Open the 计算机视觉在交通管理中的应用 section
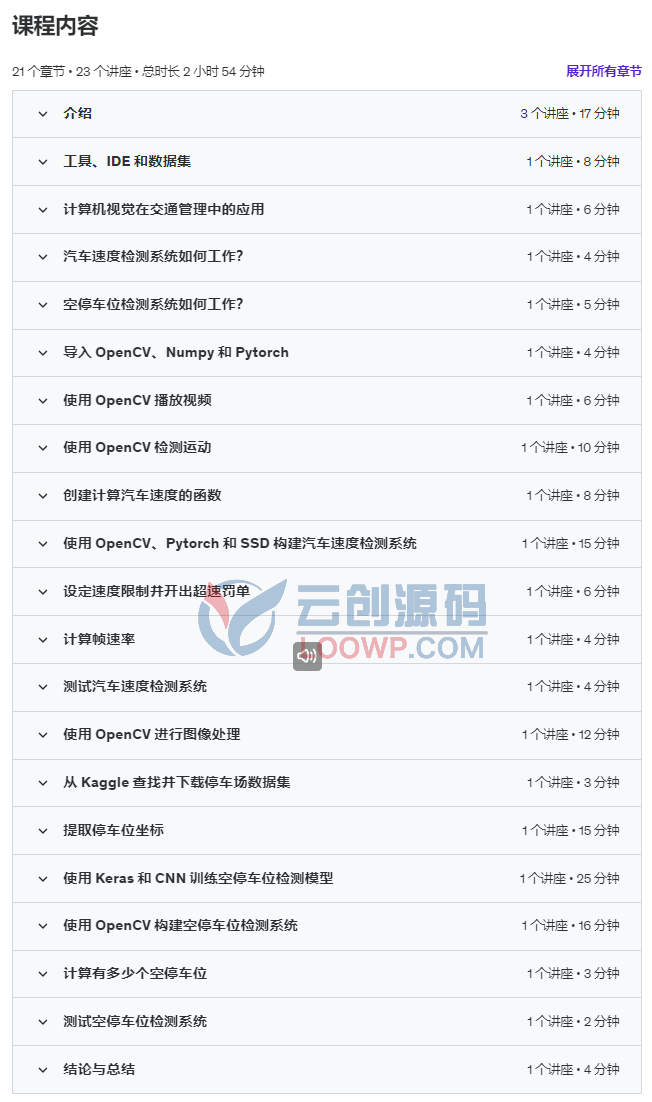652x1102 pixels. pos(327,209)
